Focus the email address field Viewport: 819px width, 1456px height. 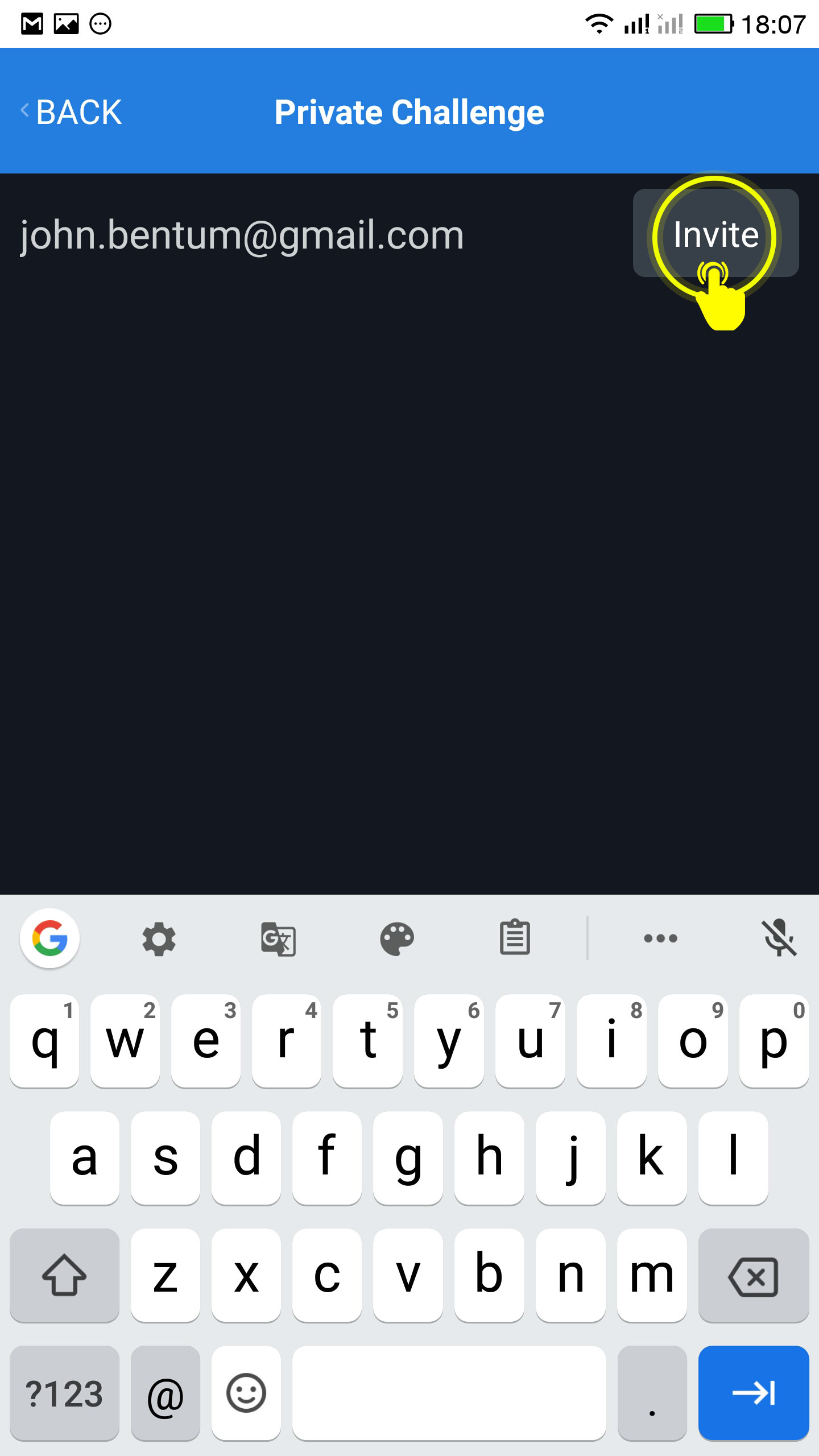318,234
